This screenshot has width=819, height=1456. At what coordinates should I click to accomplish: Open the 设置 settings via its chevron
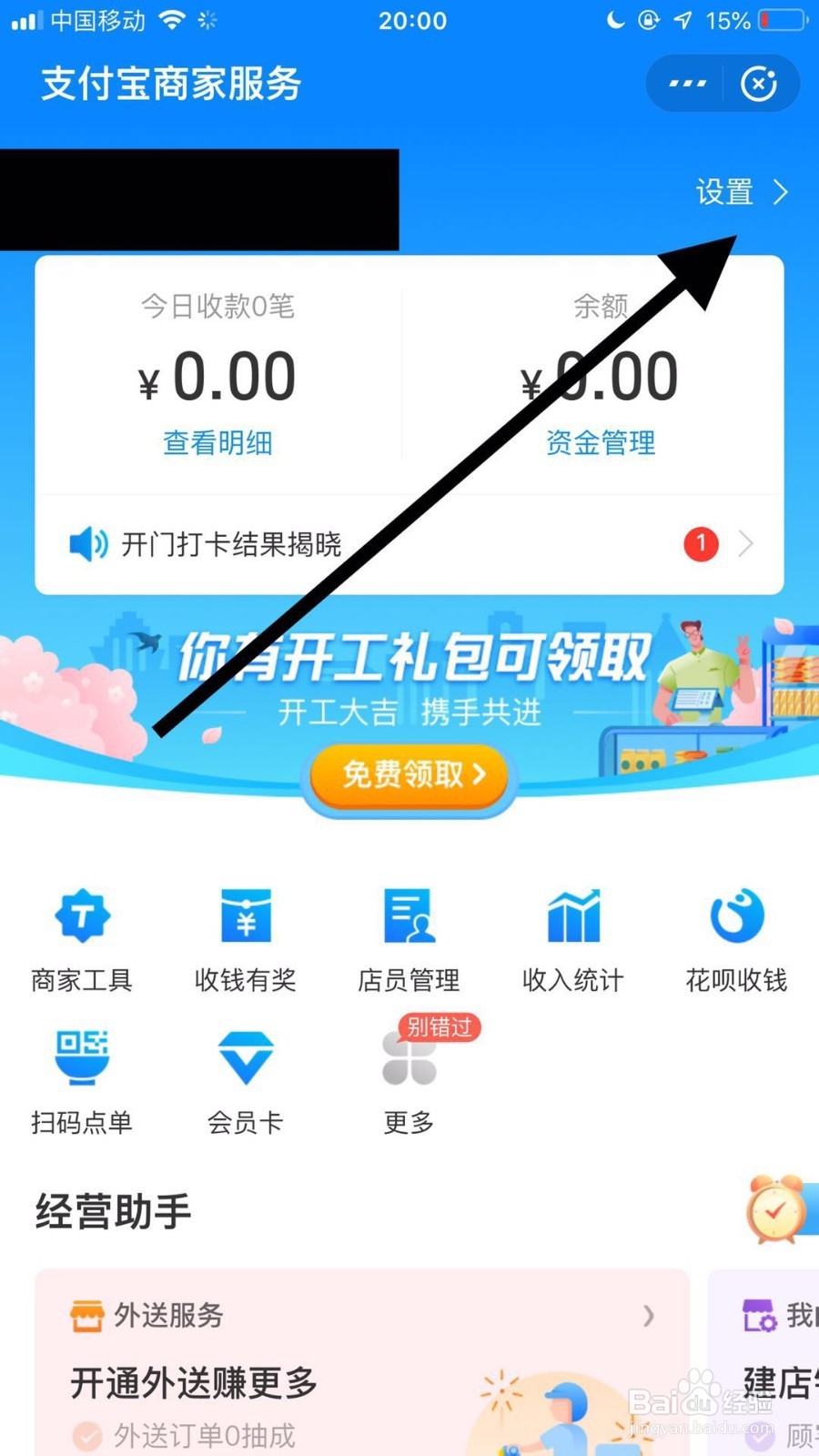781,193
